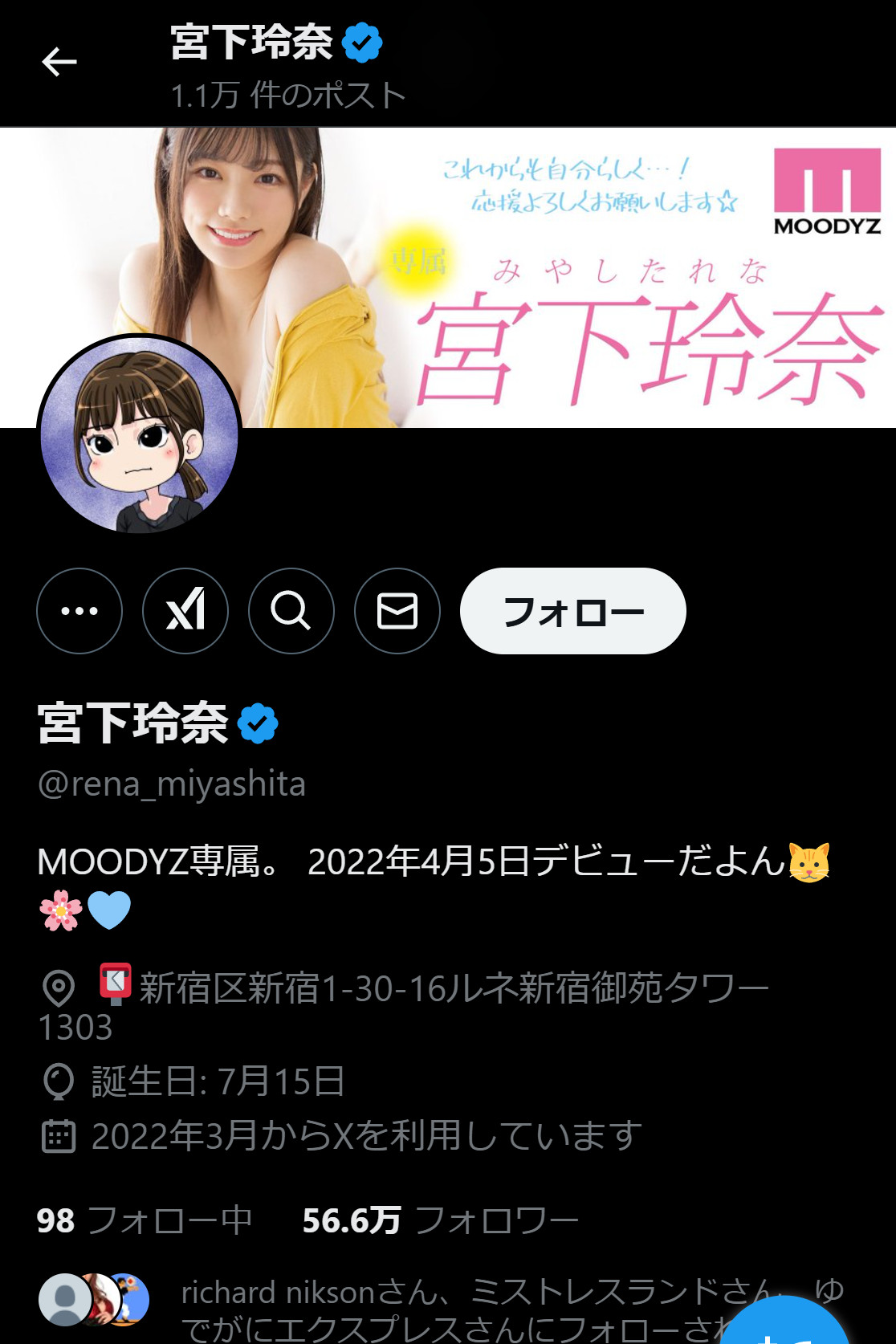Open the 98 フォロー中 following list
Viewport: 896px width, 1344px height.
click(145, 1220)
